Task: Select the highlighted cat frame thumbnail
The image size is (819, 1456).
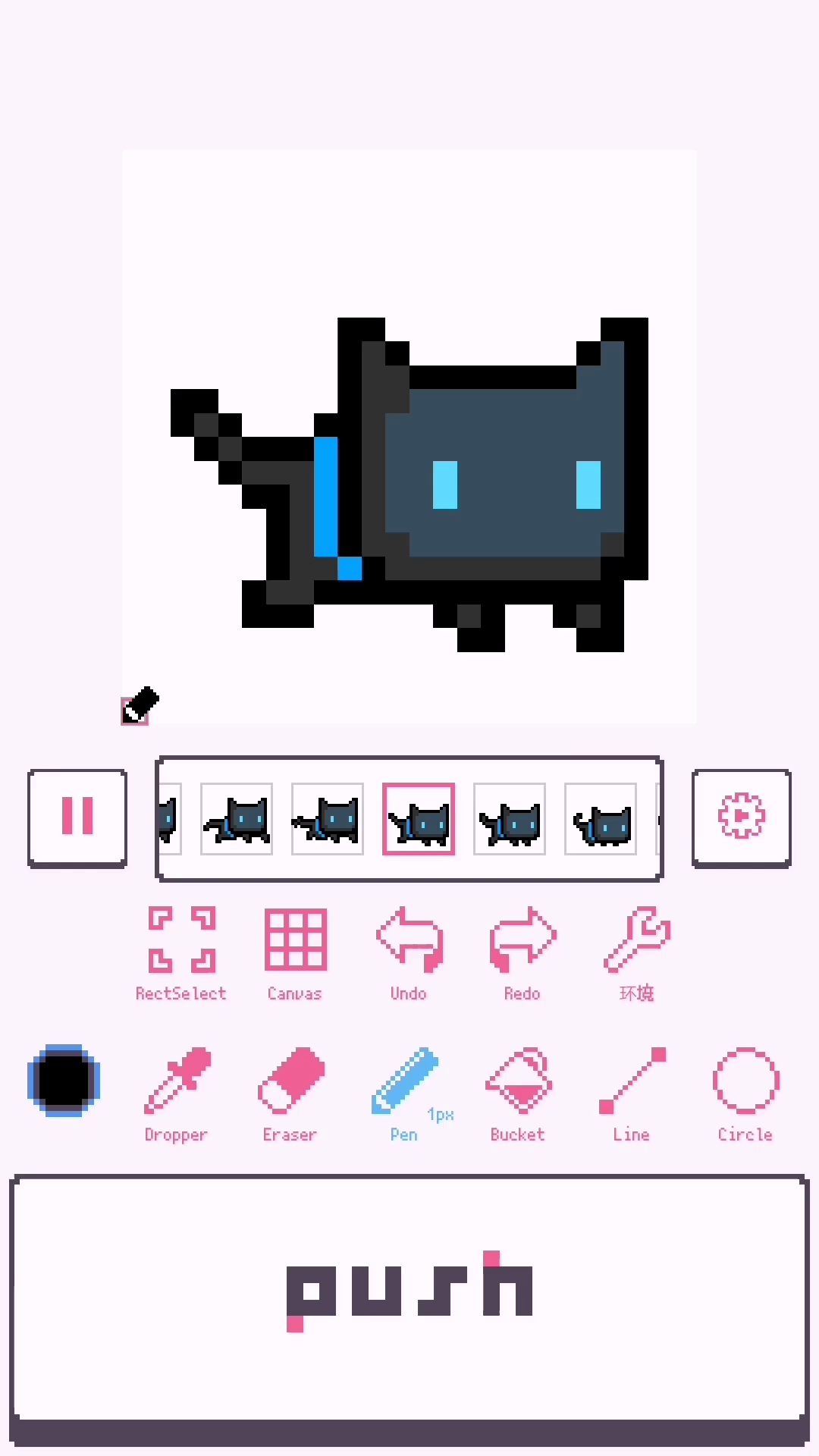Action: (x=419, y=819)
